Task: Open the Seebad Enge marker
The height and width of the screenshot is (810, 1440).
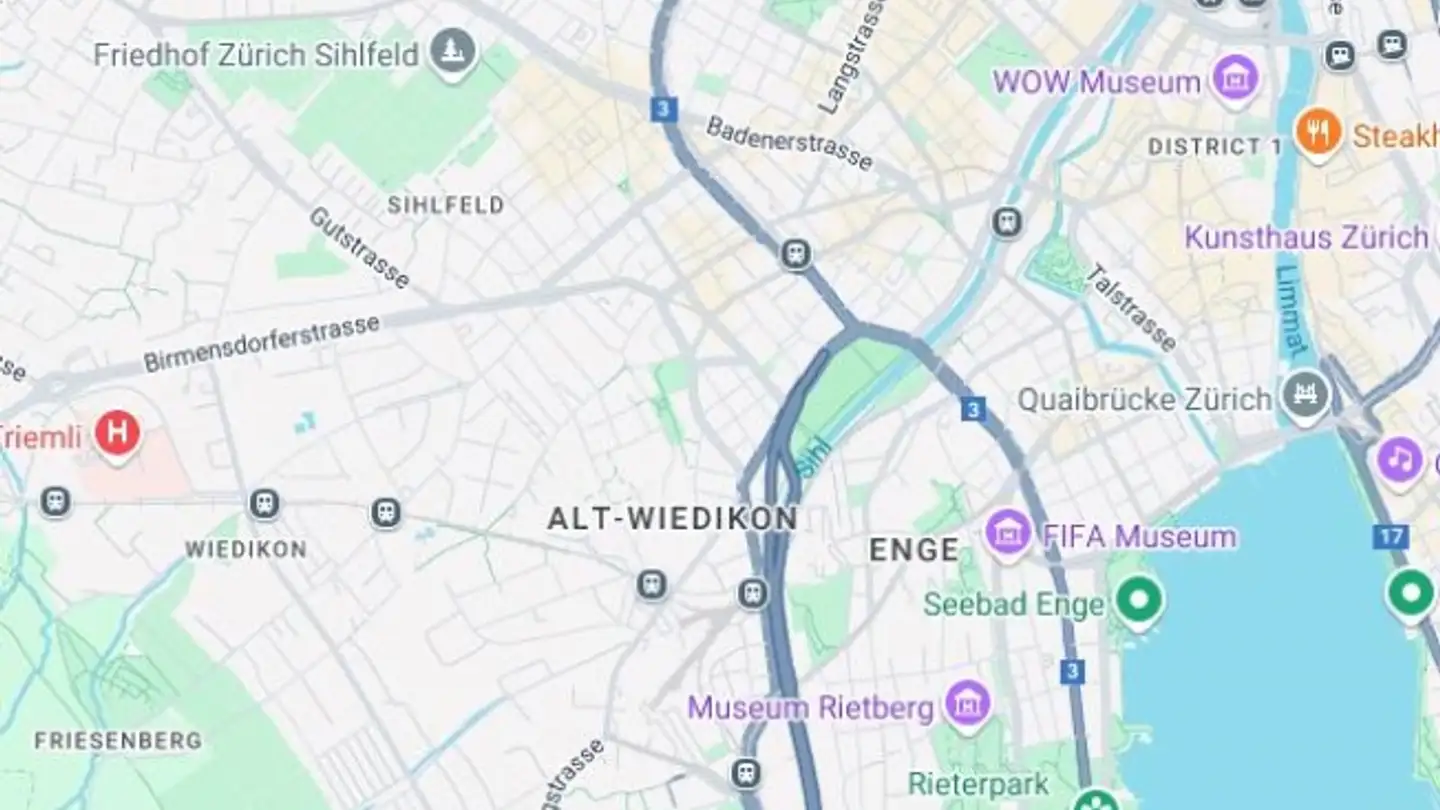Action: pyautogui.click(x=1139, y=601)
